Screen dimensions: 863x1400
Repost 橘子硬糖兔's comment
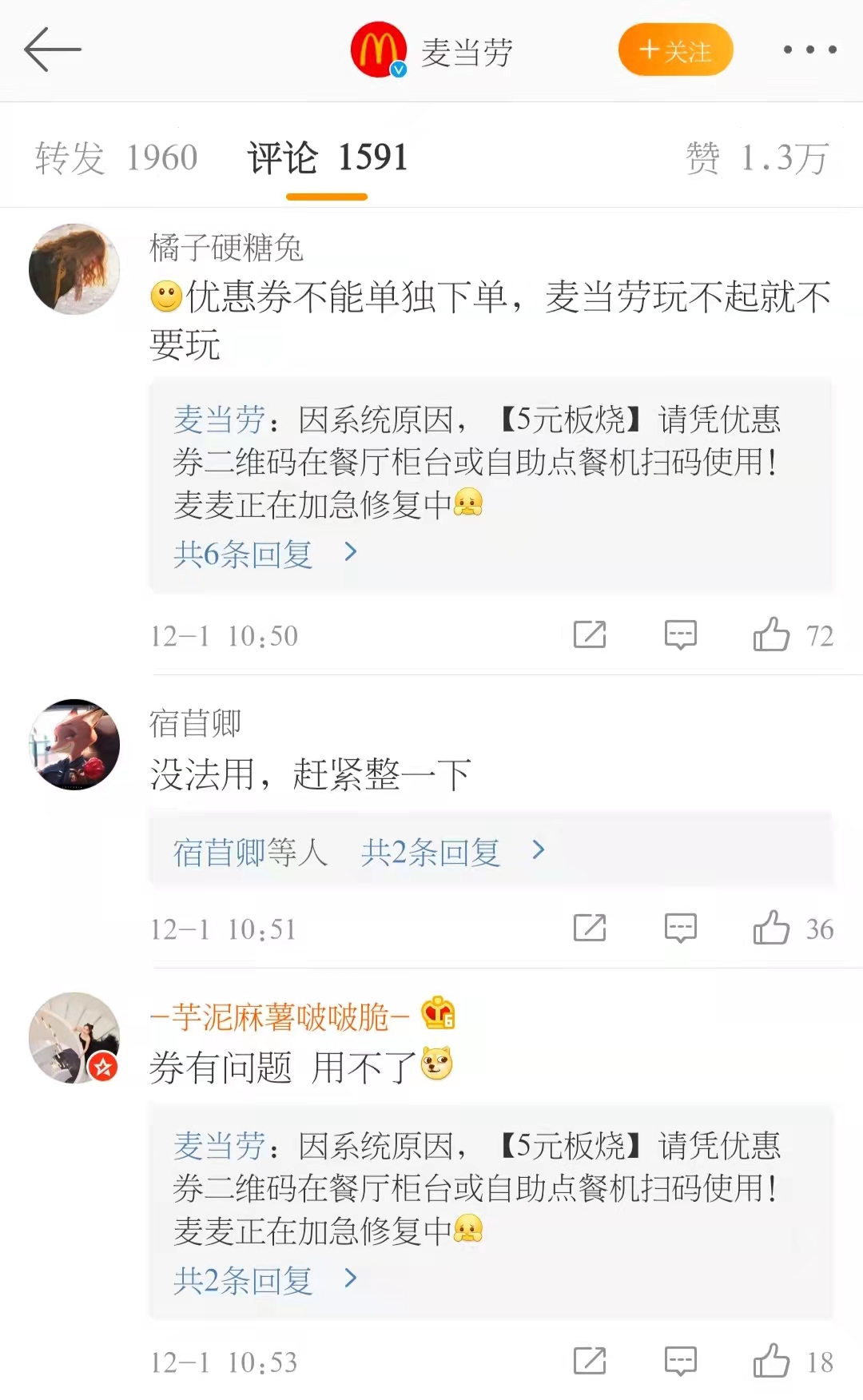[590, 635]
